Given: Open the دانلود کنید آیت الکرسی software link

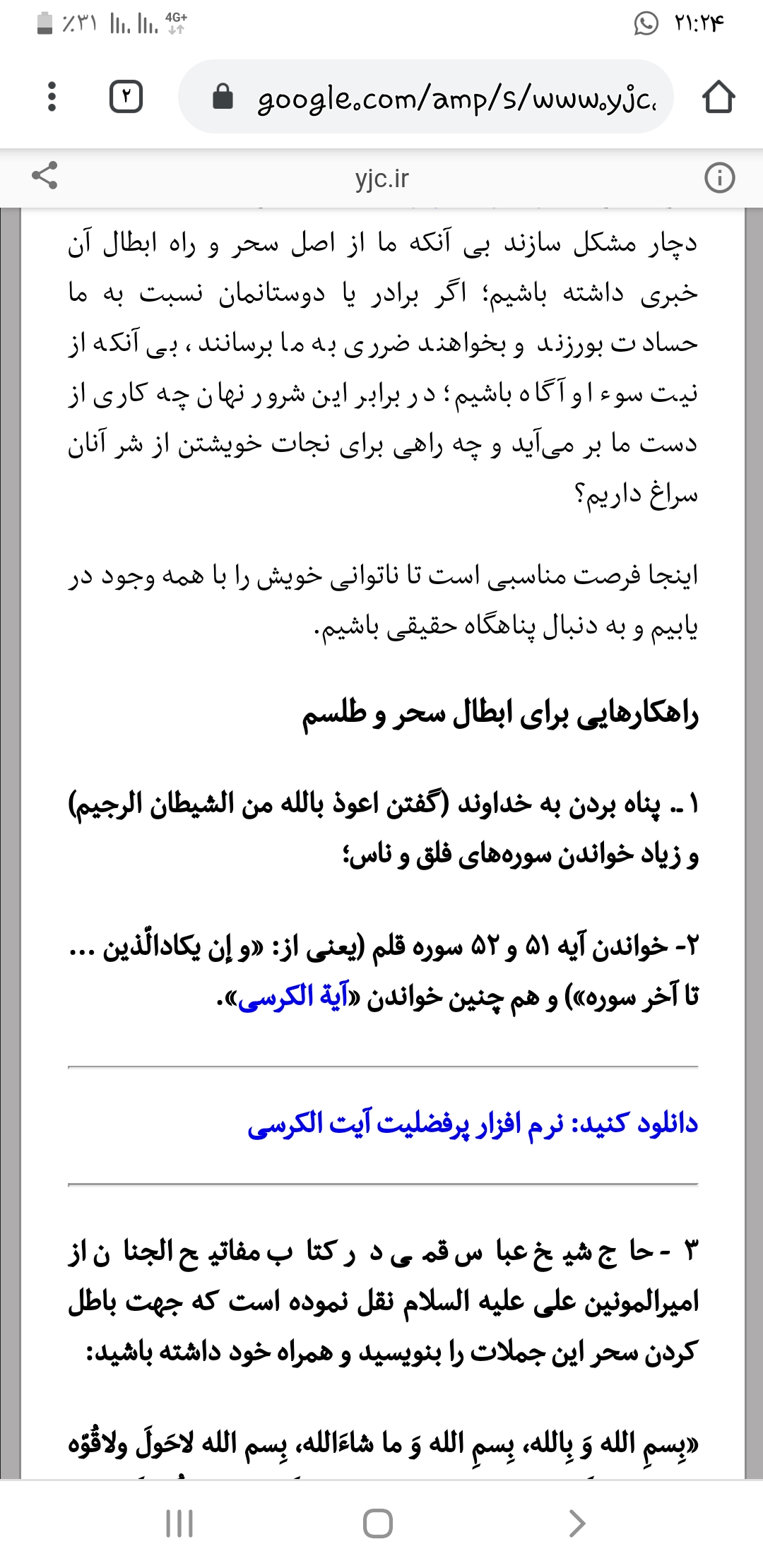Looking at the screenshot, I should [x=472, y=1124].
